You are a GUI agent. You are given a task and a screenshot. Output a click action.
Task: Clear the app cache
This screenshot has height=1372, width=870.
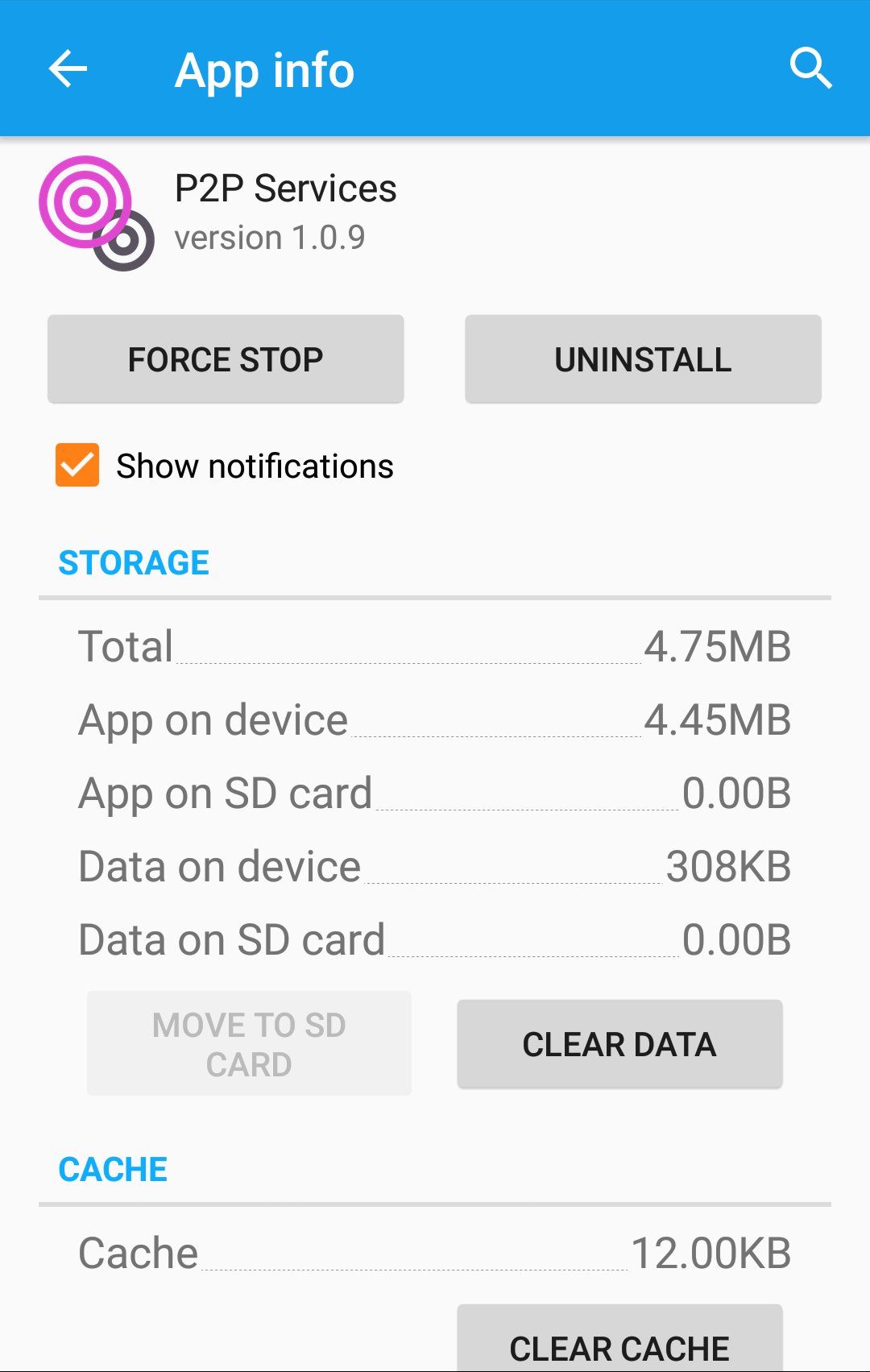coord(619,1342)
